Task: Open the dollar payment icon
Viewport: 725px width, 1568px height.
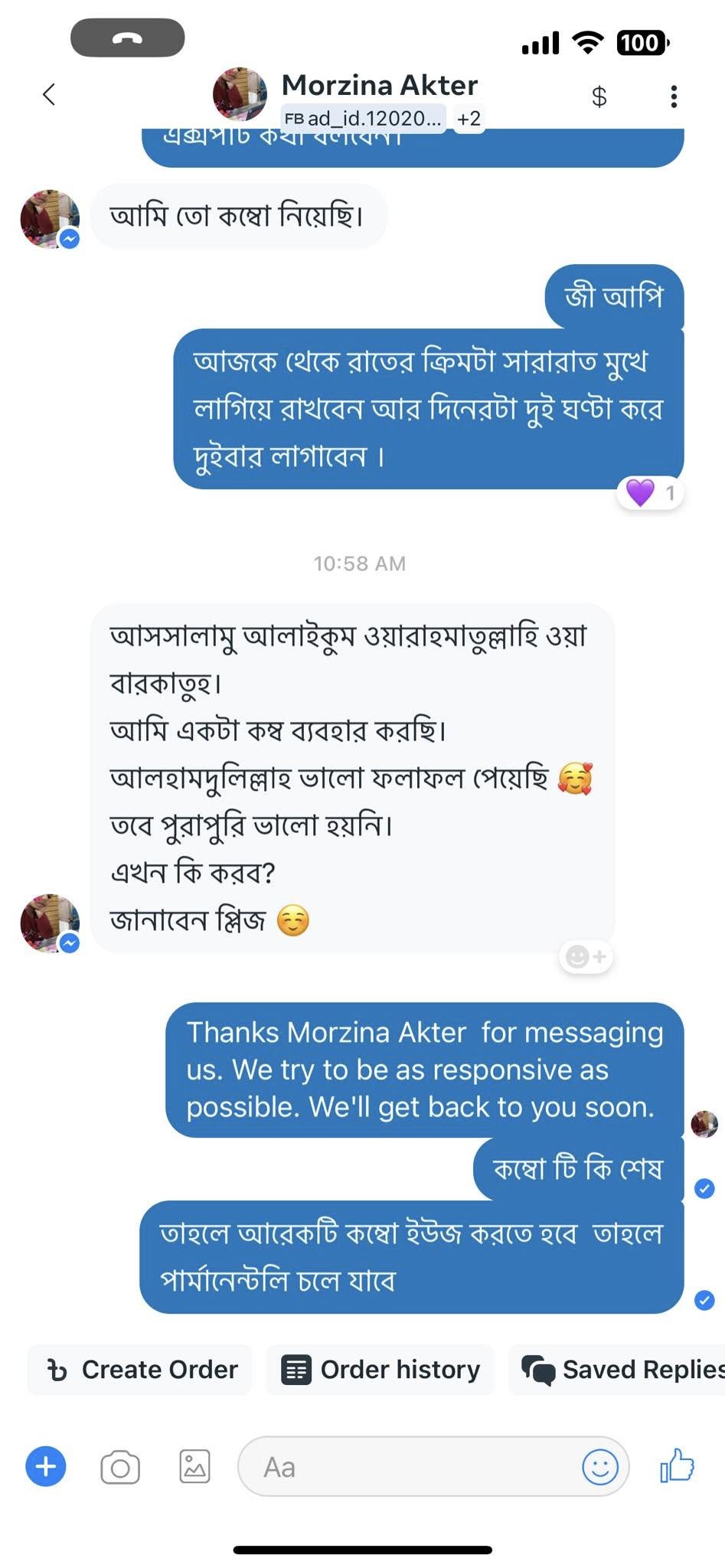Action: 599,96
